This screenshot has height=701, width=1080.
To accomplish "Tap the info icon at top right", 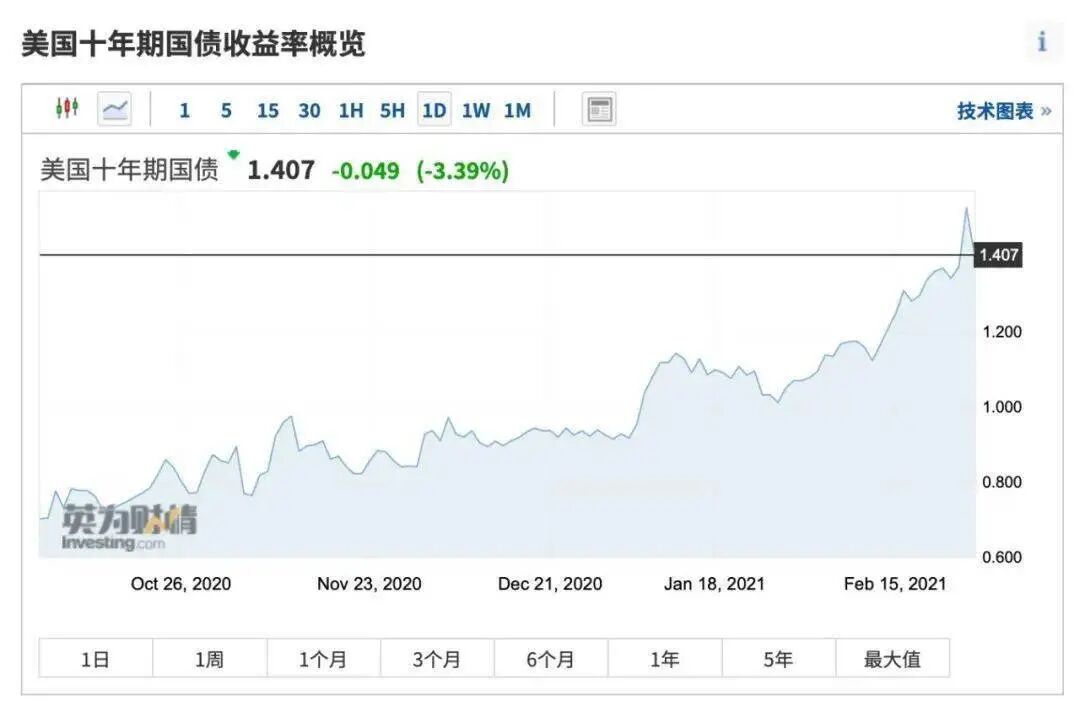I will (x=1042, y=42).
